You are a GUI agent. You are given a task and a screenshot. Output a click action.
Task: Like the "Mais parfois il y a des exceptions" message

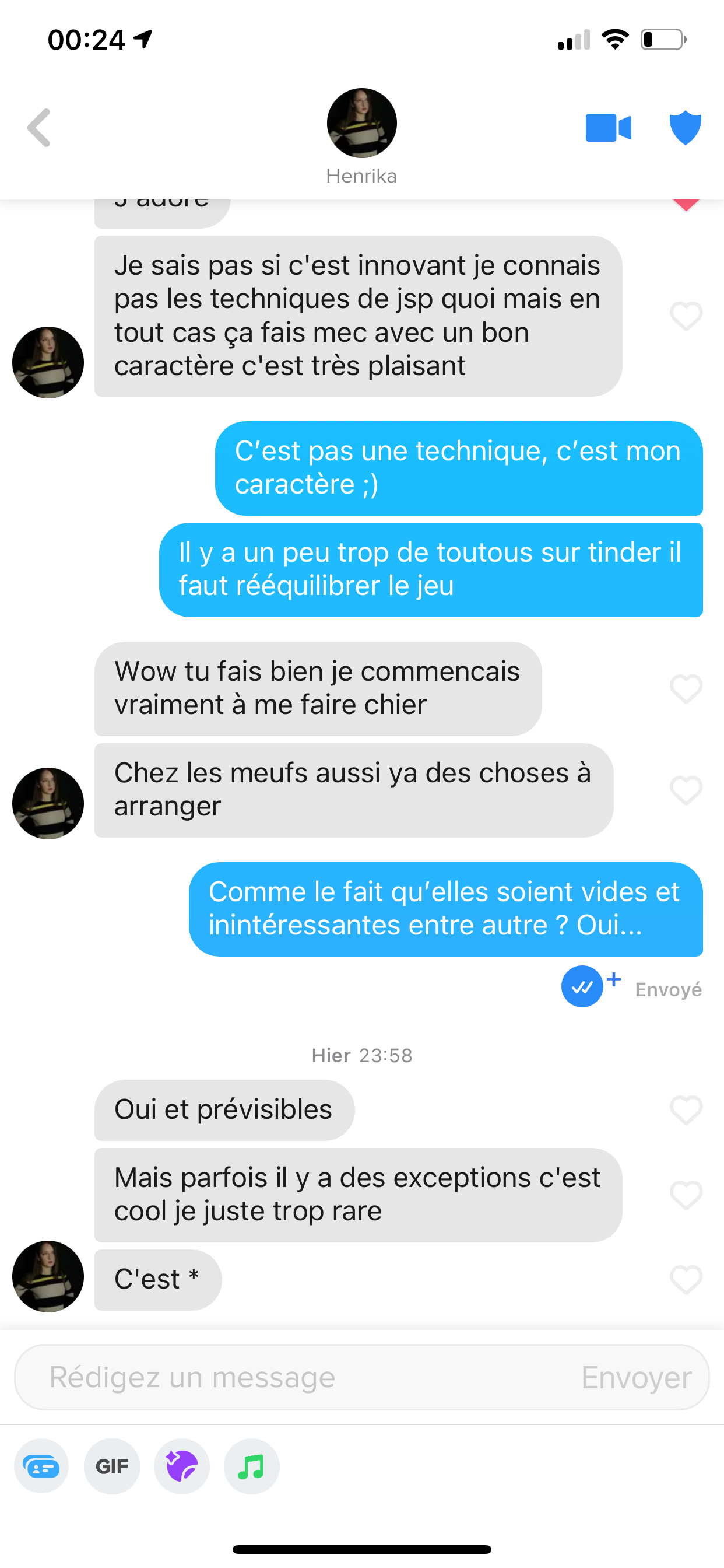(x=686, y=1195)
